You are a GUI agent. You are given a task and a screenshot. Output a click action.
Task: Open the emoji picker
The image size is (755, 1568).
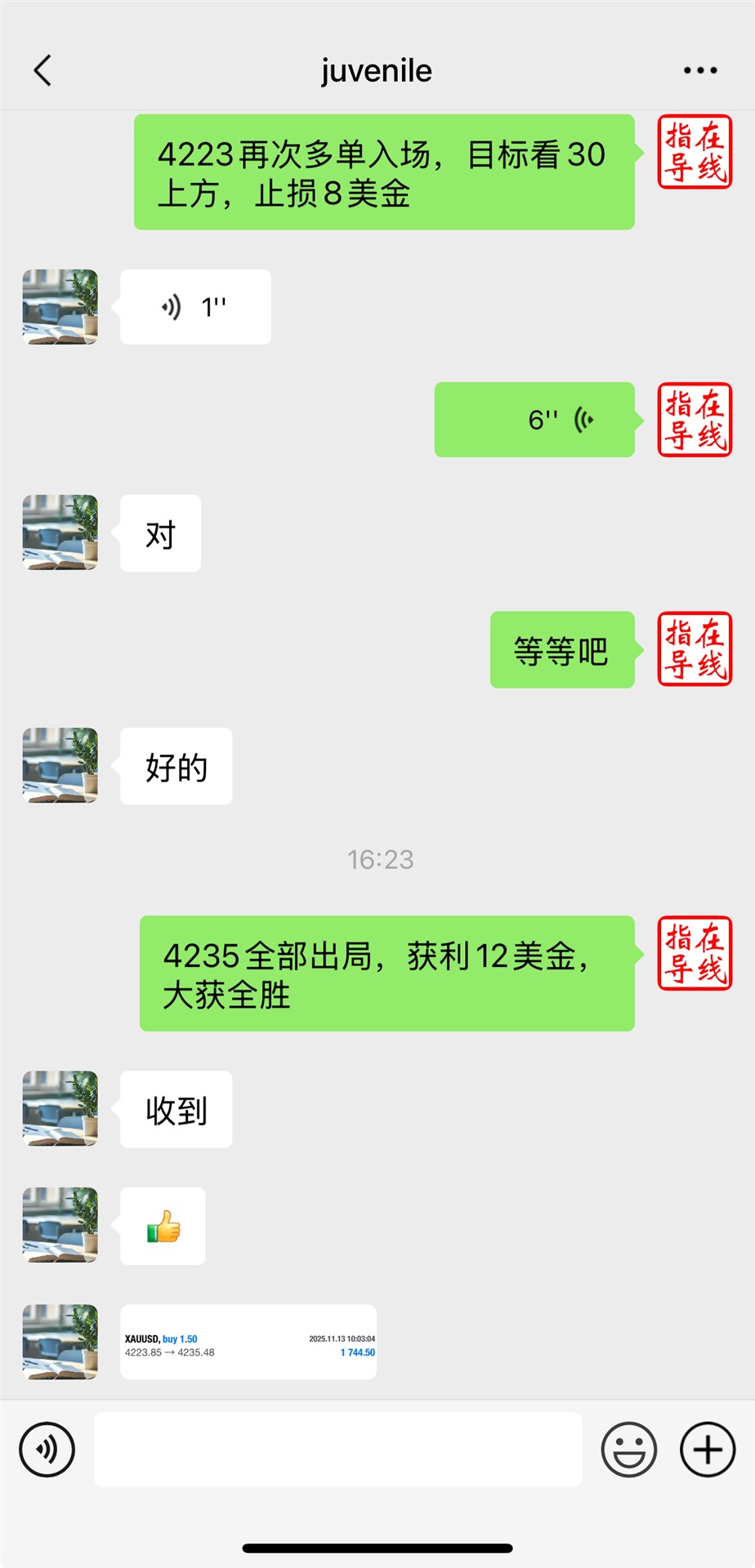pyautogui.click(x=628, y=1450)
